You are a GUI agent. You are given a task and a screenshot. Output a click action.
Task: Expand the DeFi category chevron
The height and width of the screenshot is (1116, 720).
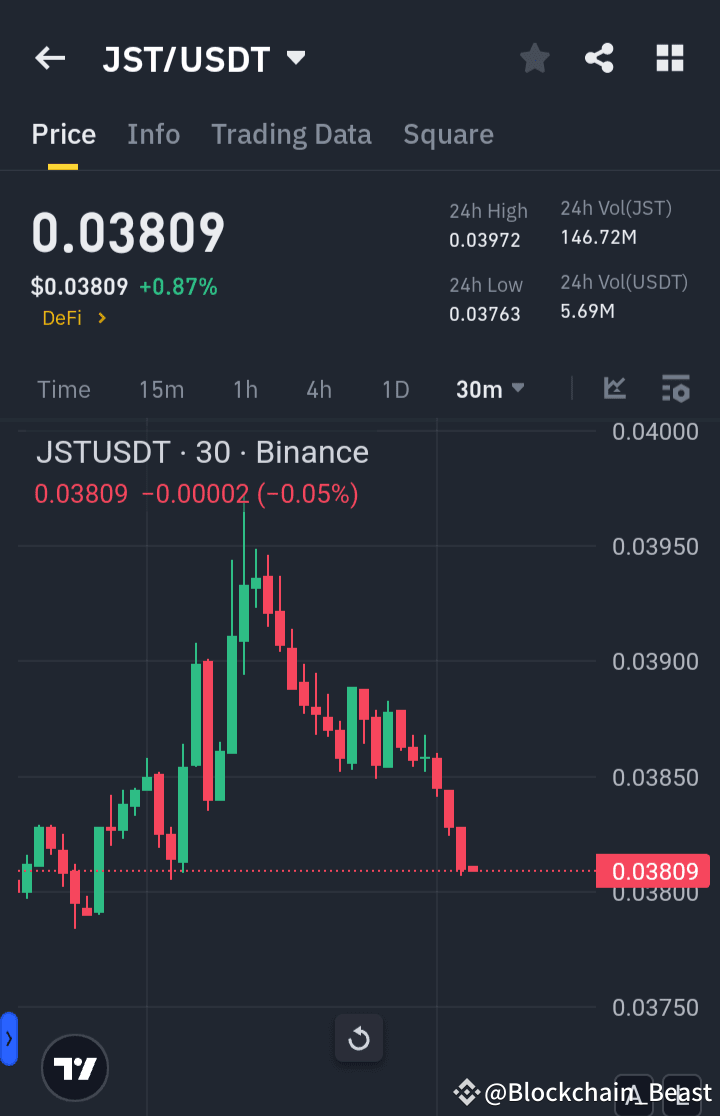[x=104, y=318]
